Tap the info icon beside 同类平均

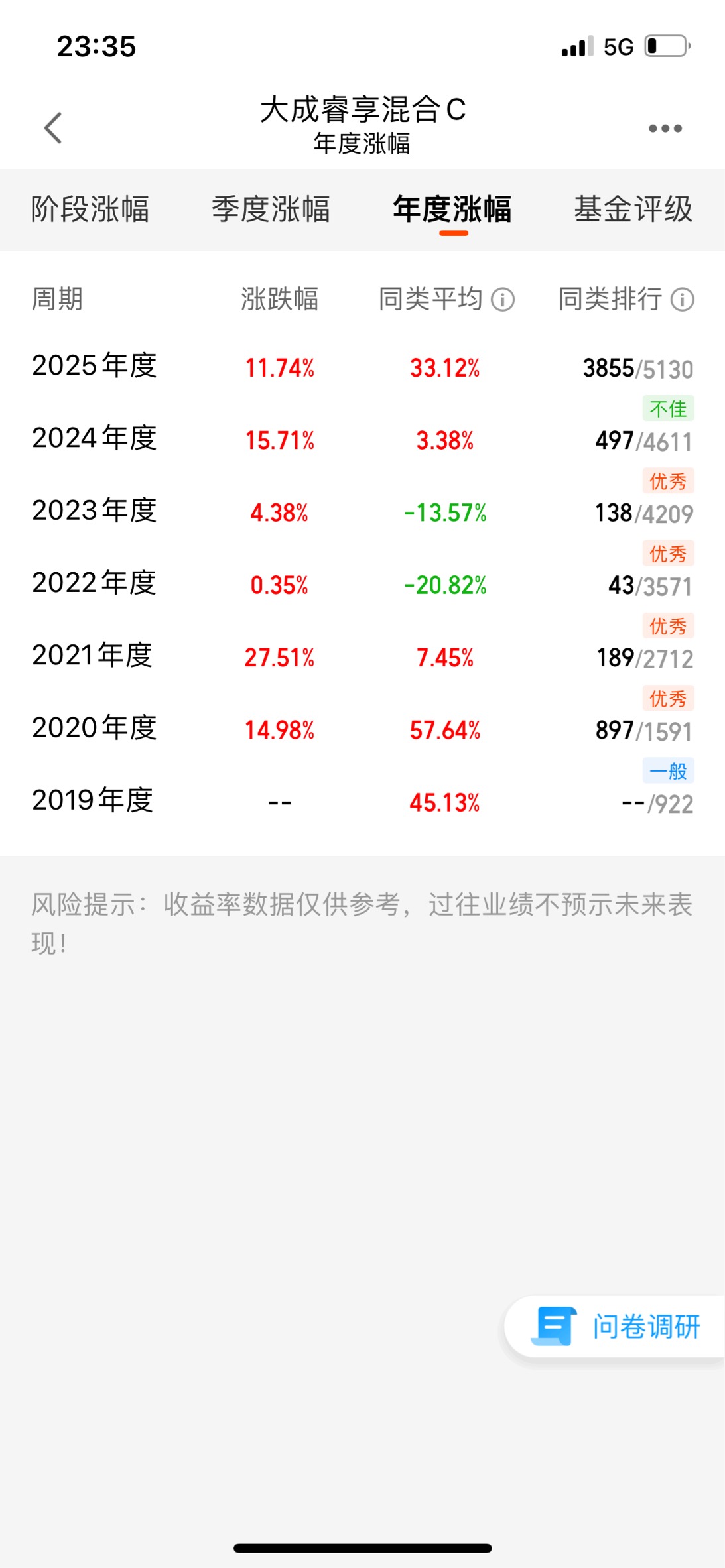[503, 300]
